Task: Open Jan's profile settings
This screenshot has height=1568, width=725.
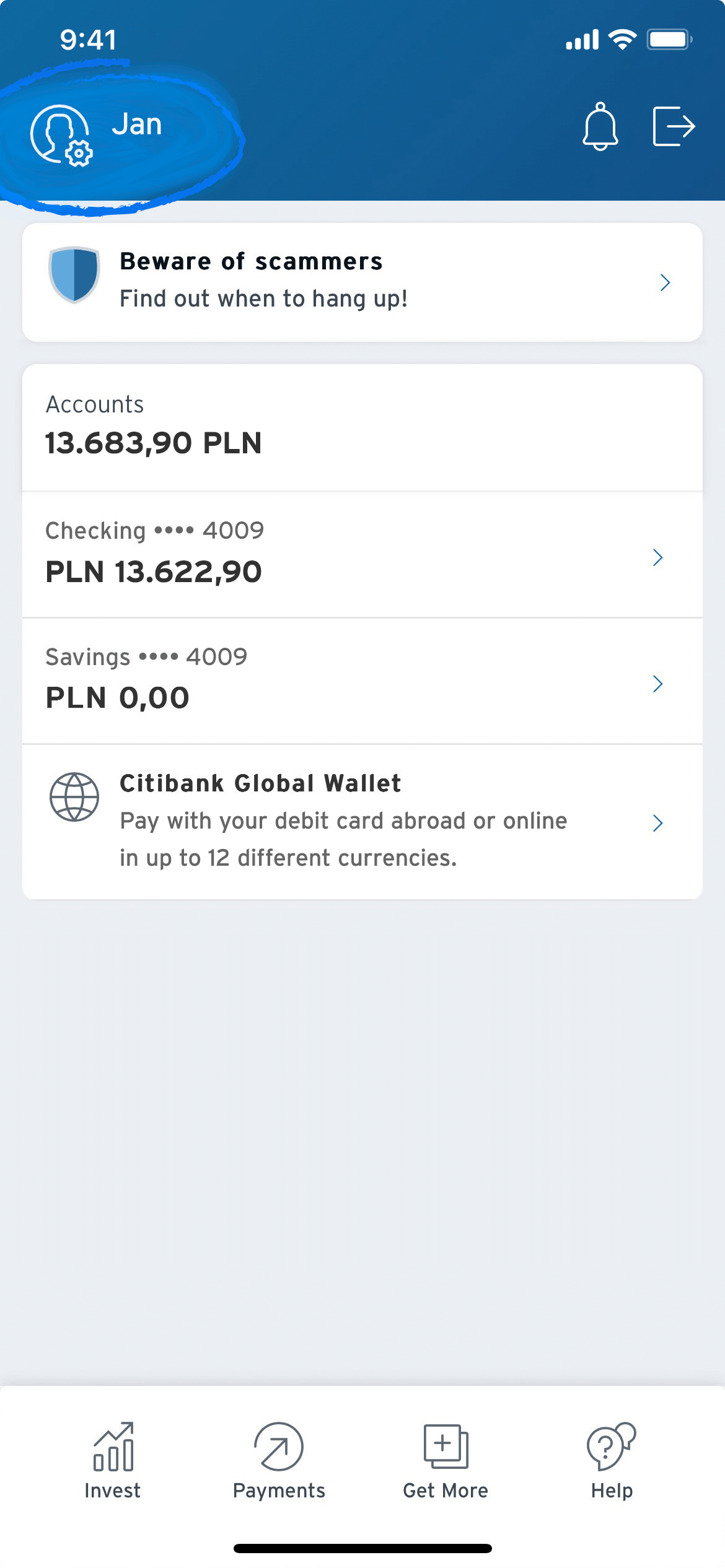Action: [62, 134]
